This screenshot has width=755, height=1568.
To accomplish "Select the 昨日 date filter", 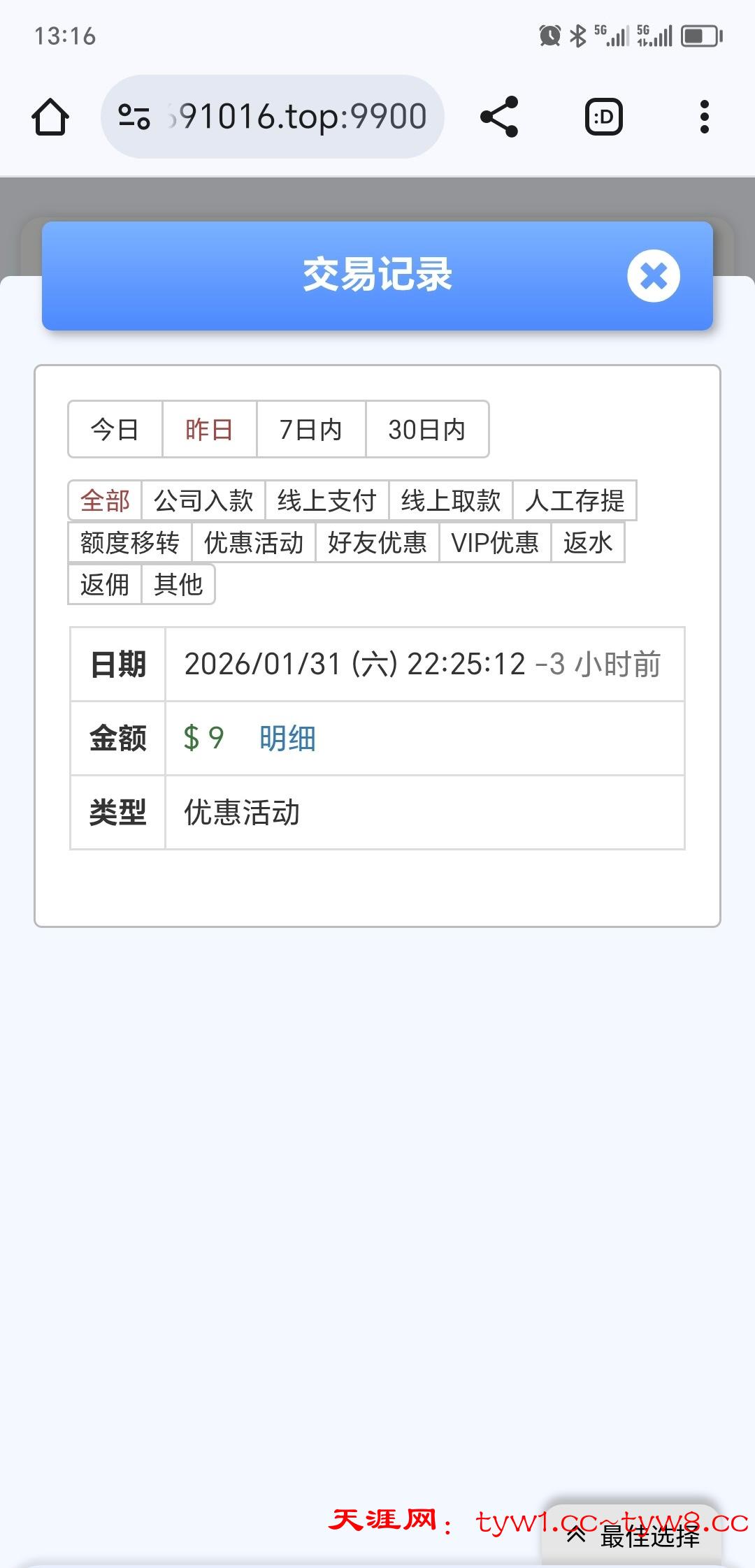I will click(x=209, y=429).
